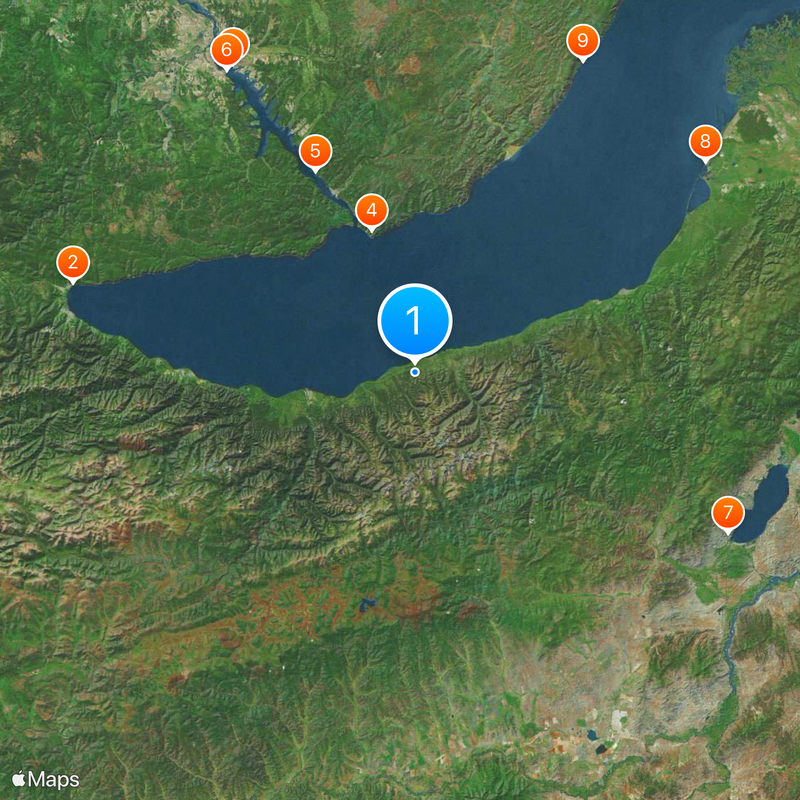Screen dimensions: 800x800
Task: Select map pin number 5
Action: click(x=315, y=152)
